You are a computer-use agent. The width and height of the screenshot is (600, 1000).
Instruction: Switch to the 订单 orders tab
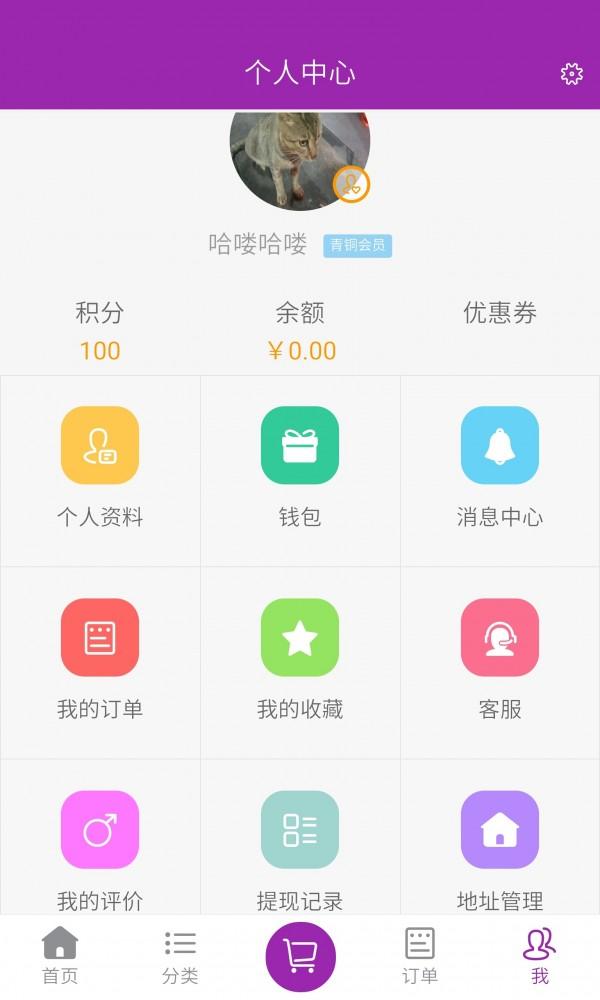click(420, 956)
